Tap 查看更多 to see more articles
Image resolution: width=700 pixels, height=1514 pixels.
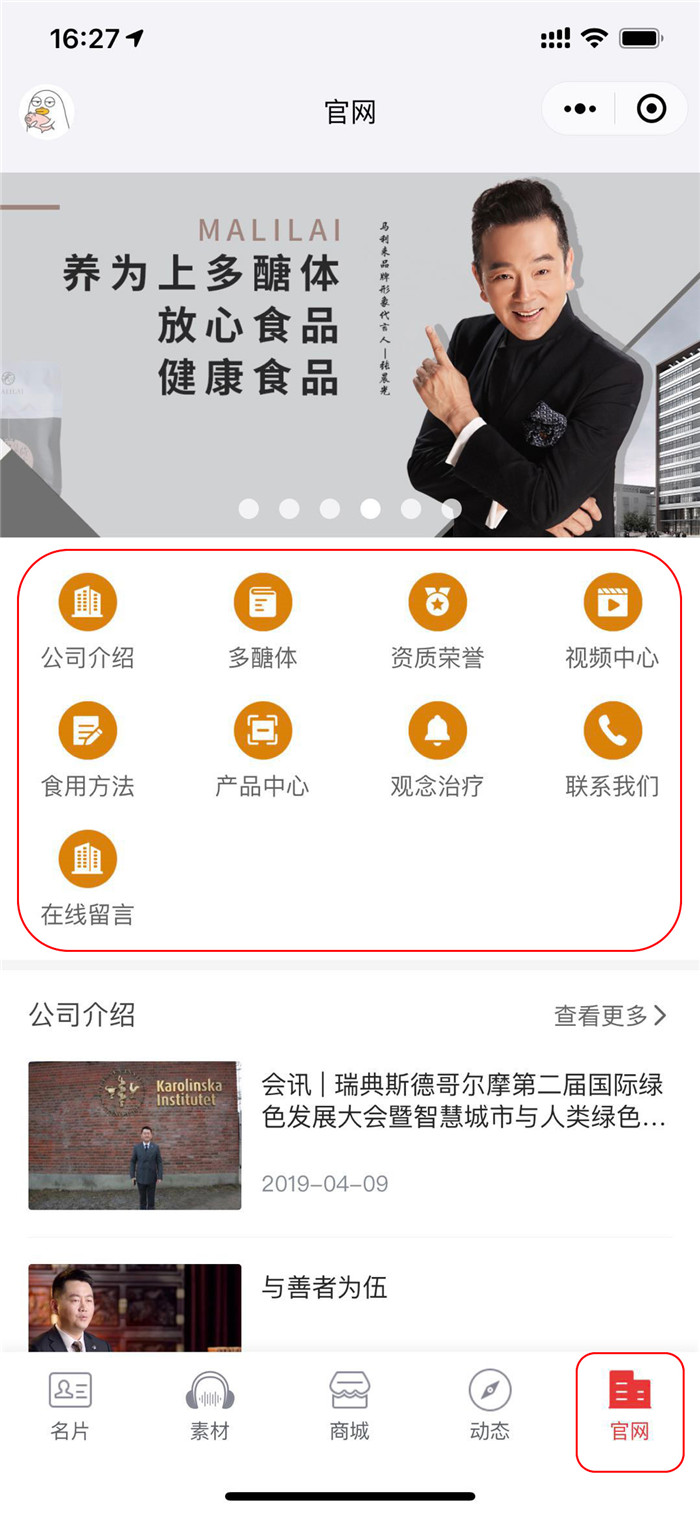pos(610,1016)
